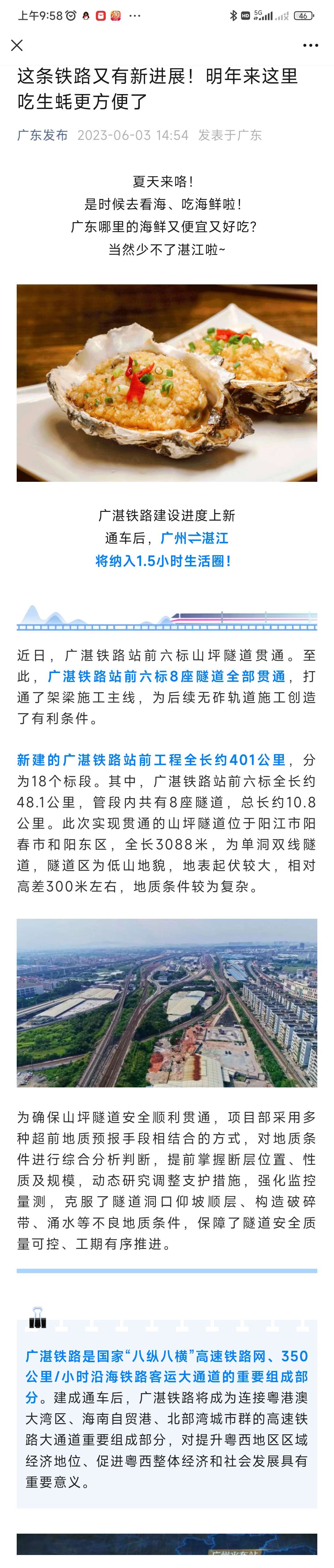The width and height of the screenshot is (334, 1568).
Task: Close the article page
Action: [x=17, y=45]
